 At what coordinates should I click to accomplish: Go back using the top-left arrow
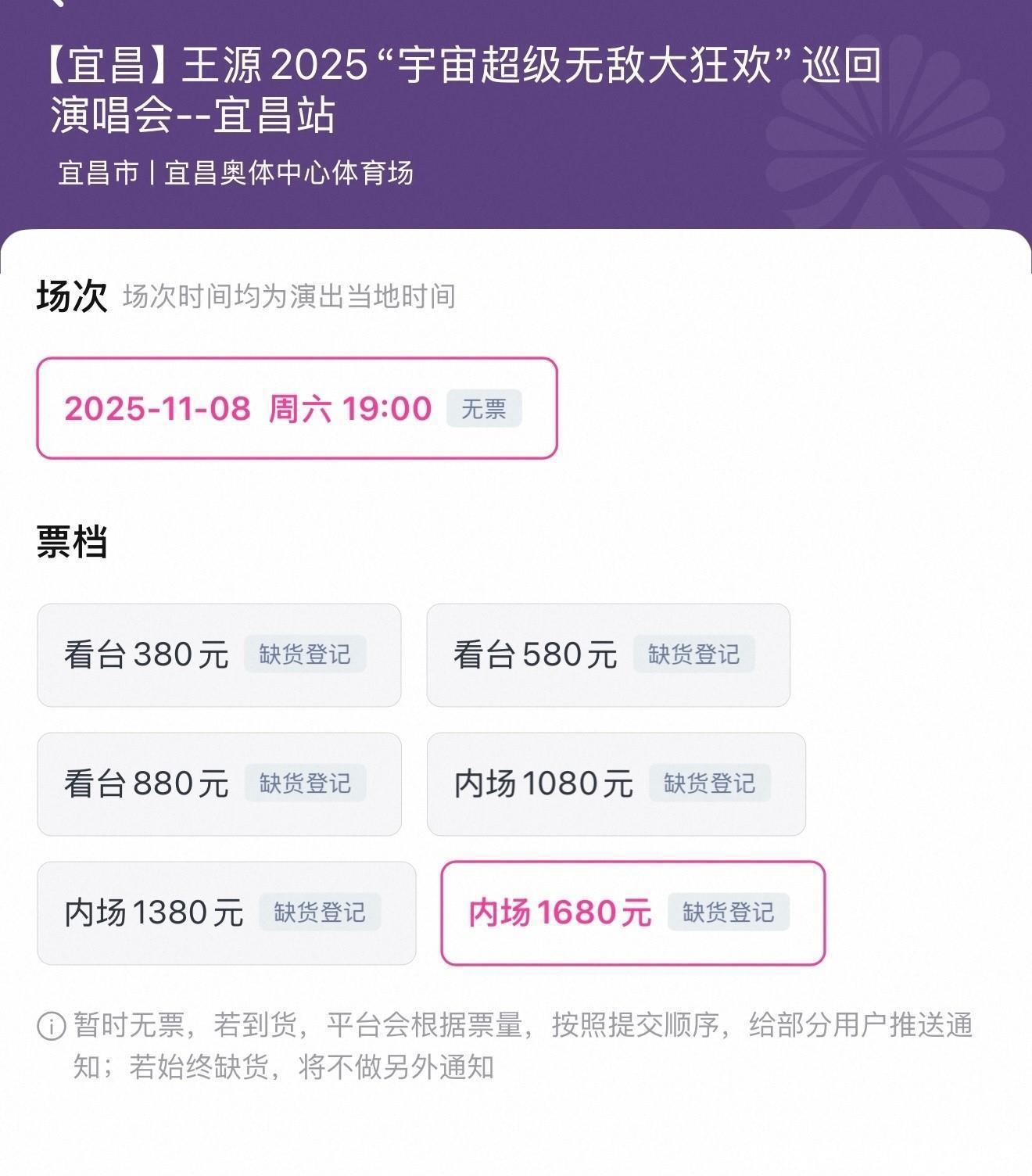pyautogui.click(x=56, y=3)
